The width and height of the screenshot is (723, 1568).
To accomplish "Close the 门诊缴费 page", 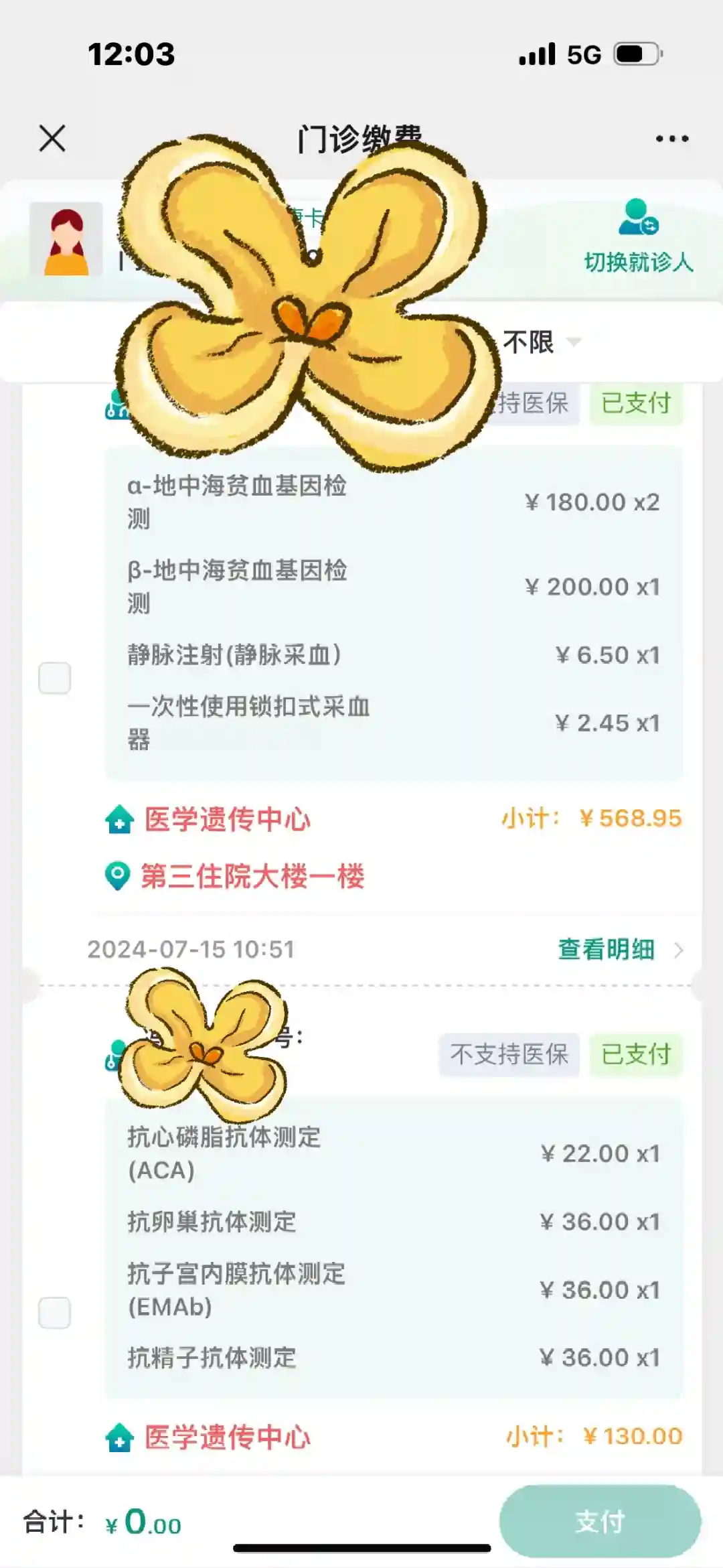I will (52, 139).
